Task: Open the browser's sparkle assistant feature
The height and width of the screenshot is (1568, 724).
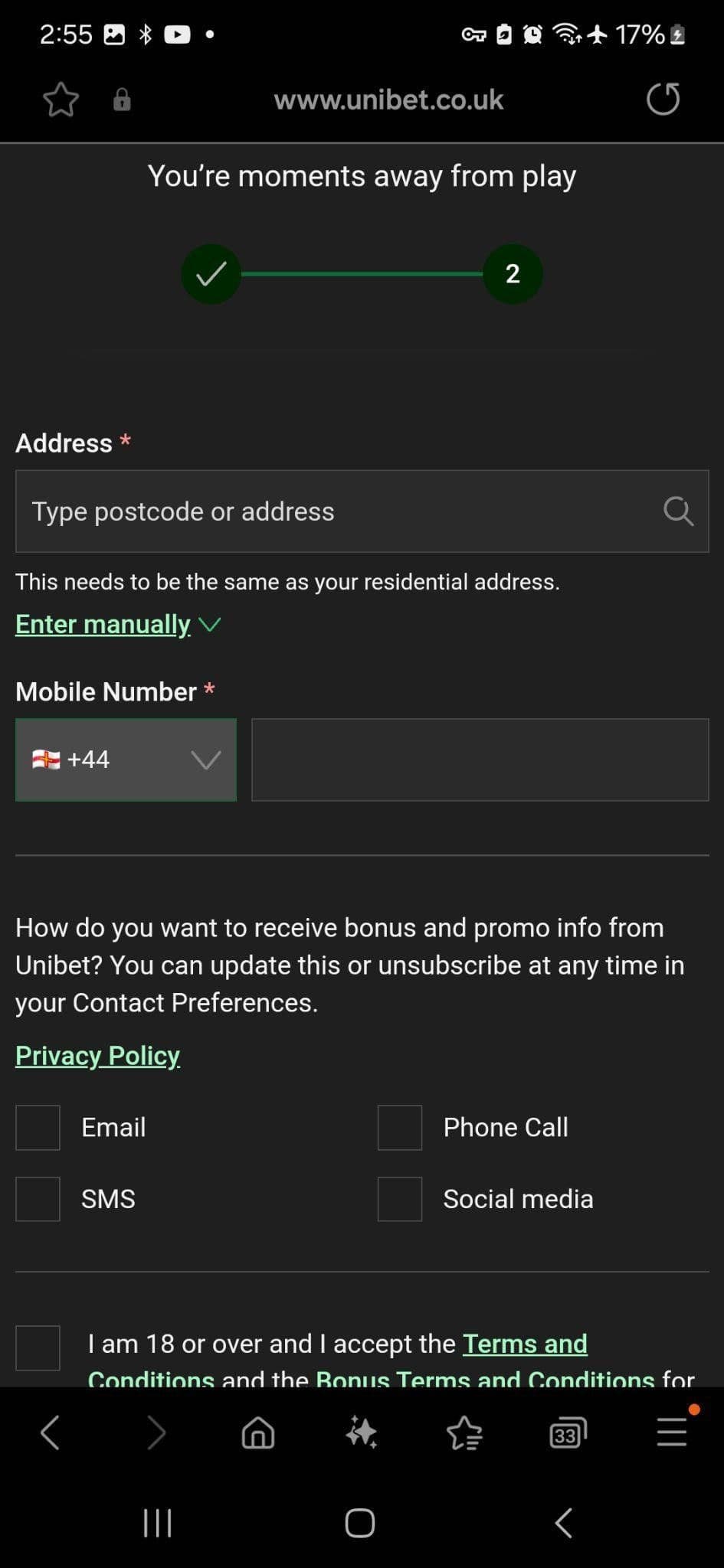Action: 362,1433
